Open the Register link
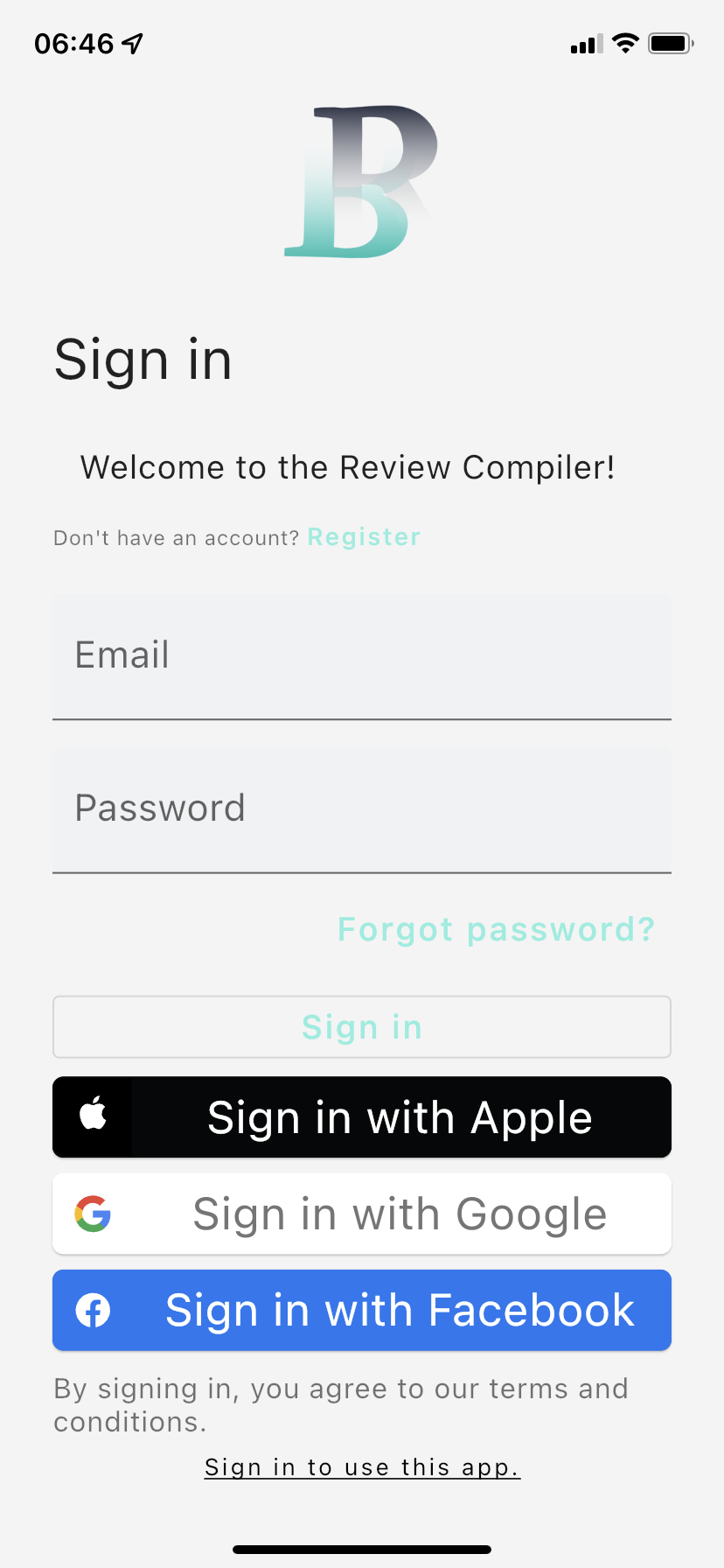The image size is (724, 1568). coord(364,536)
